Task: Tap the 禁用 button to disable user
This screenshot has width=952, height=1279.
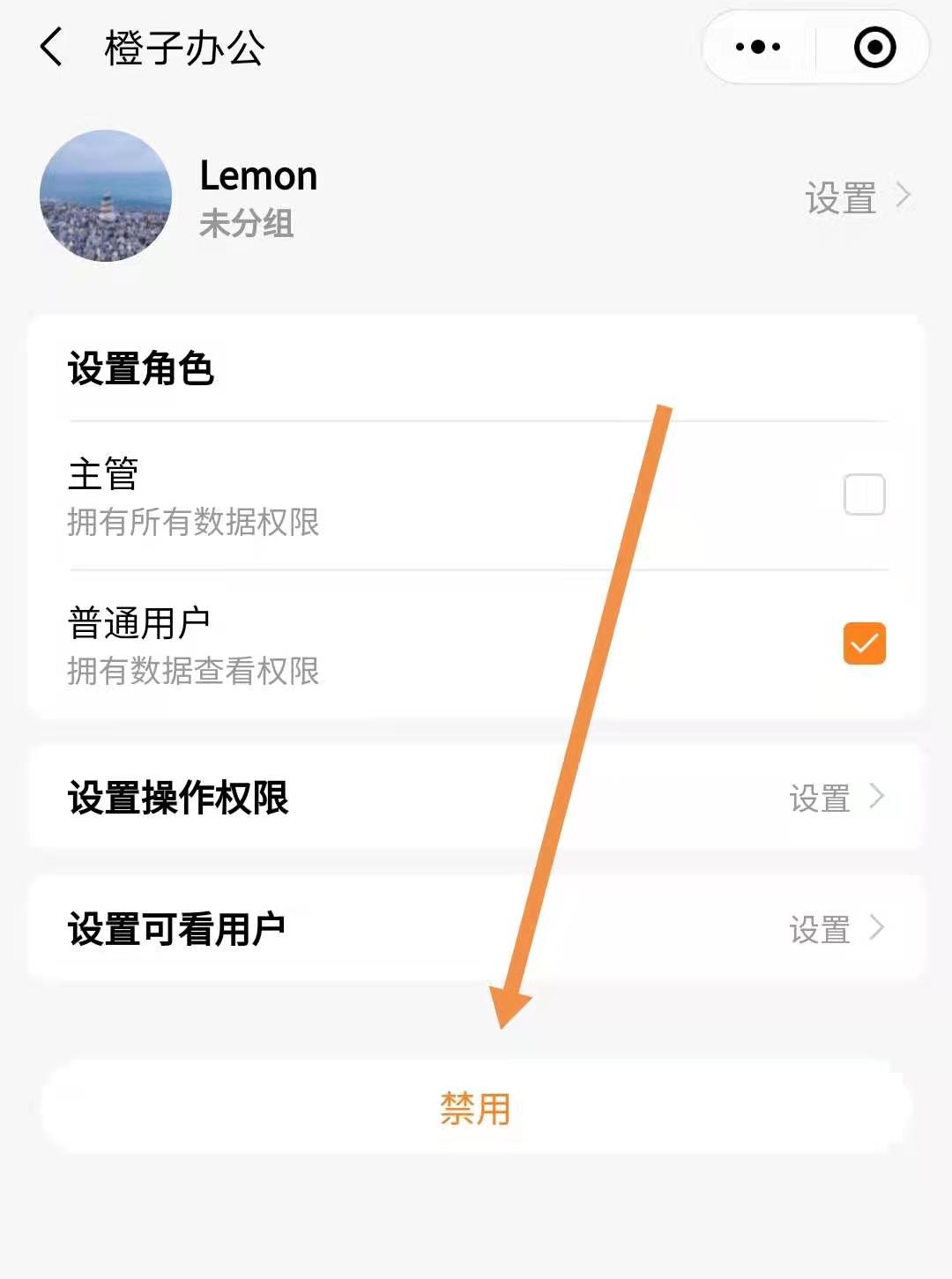Action: 476,1108
